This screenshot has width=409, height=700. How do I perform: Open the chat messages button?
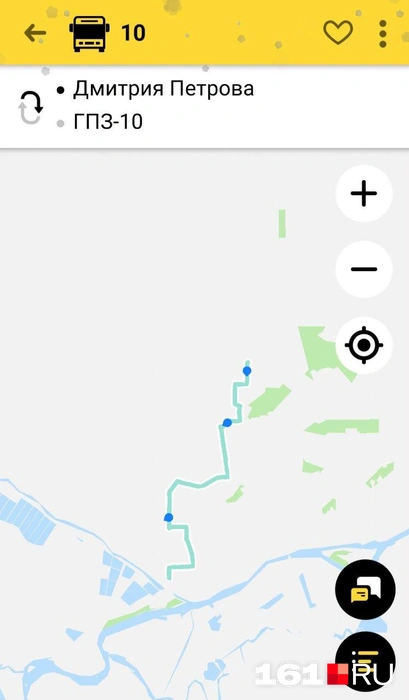365,589
